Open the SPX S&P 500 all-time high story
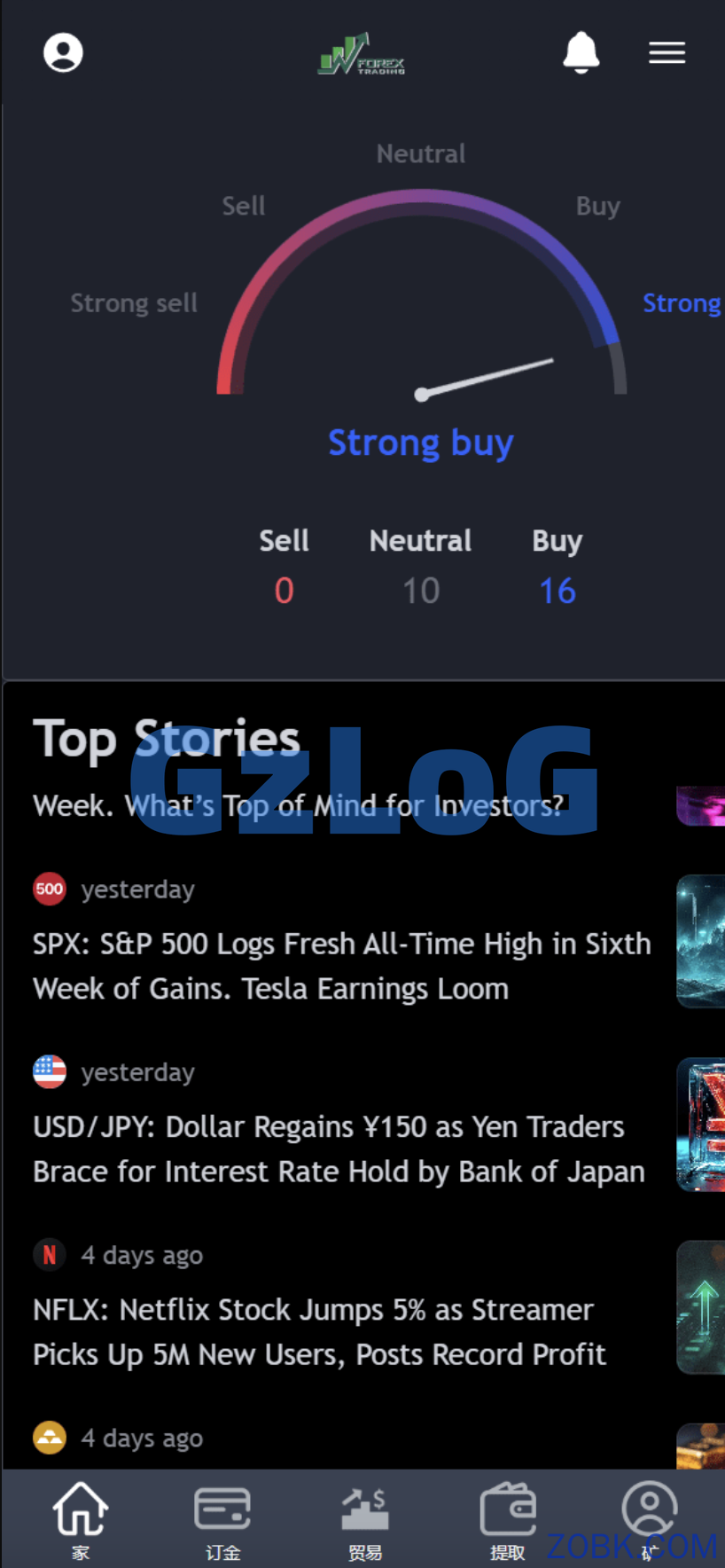 tap(341, 966)
